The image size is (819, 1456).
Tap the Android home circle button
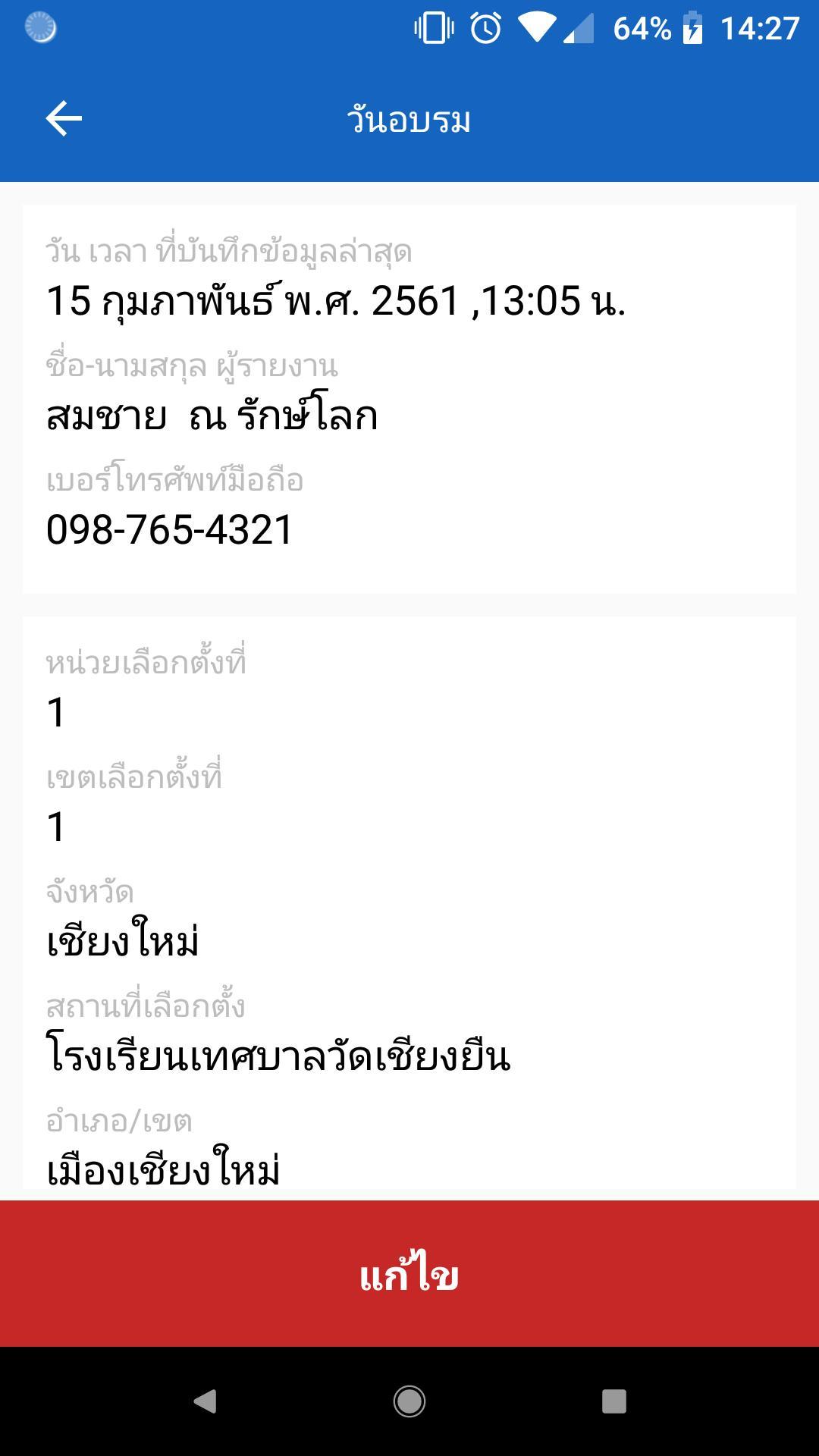click(409, 1399)
